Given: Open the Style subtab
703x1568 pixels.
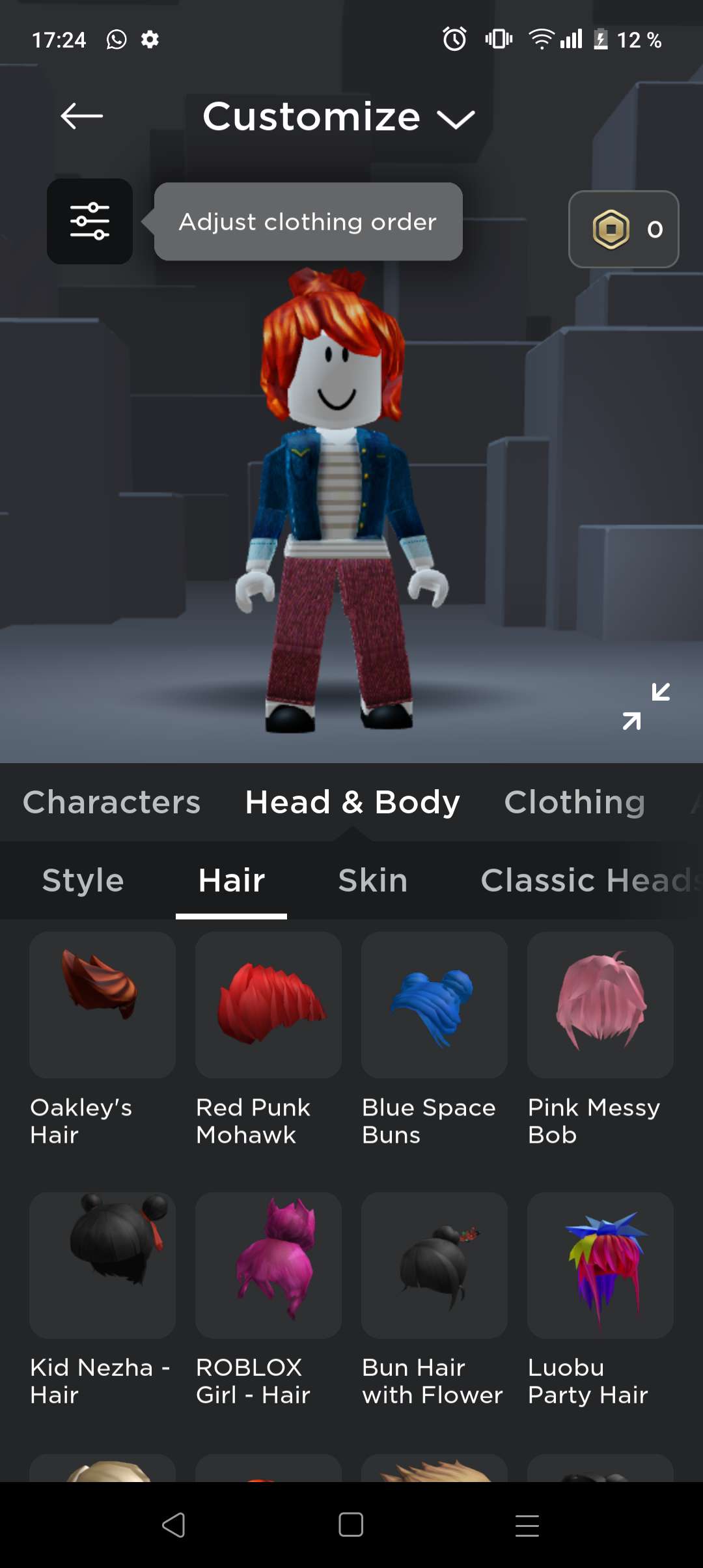Looking at the screenshot, I should 83,880.
